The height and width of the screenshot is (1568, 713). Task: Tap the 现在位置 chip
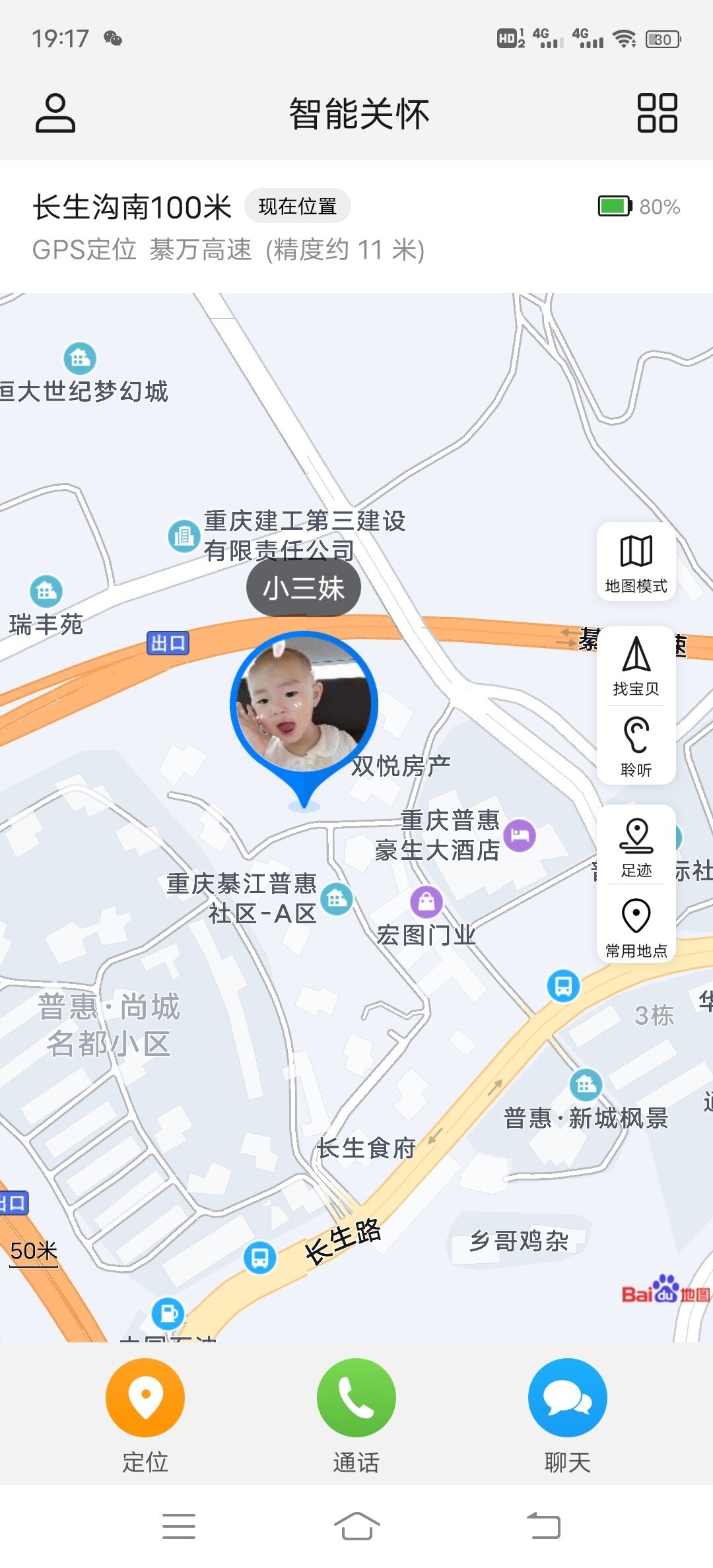297,207
